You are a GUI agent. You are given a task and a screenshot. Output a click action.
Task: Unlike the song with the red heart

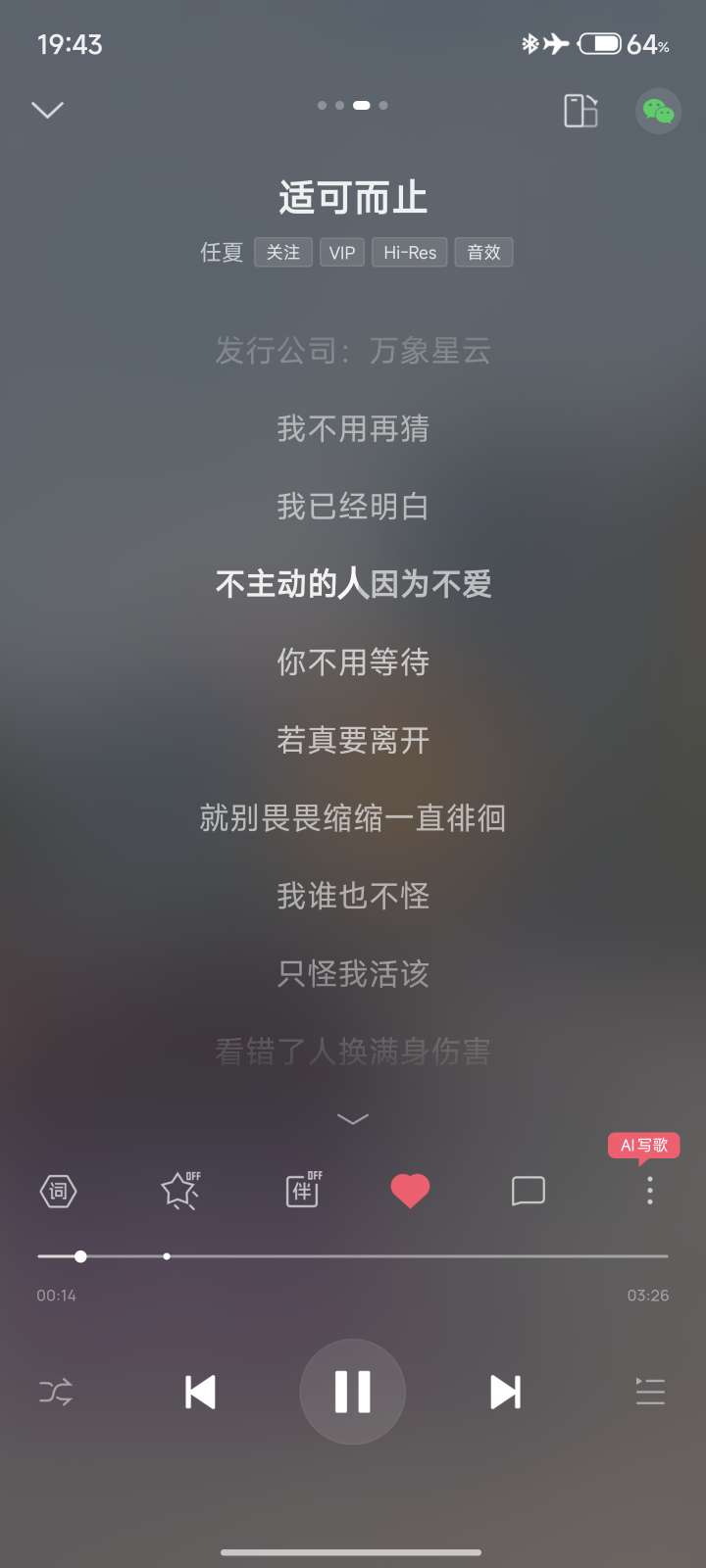click(410, 1191)
